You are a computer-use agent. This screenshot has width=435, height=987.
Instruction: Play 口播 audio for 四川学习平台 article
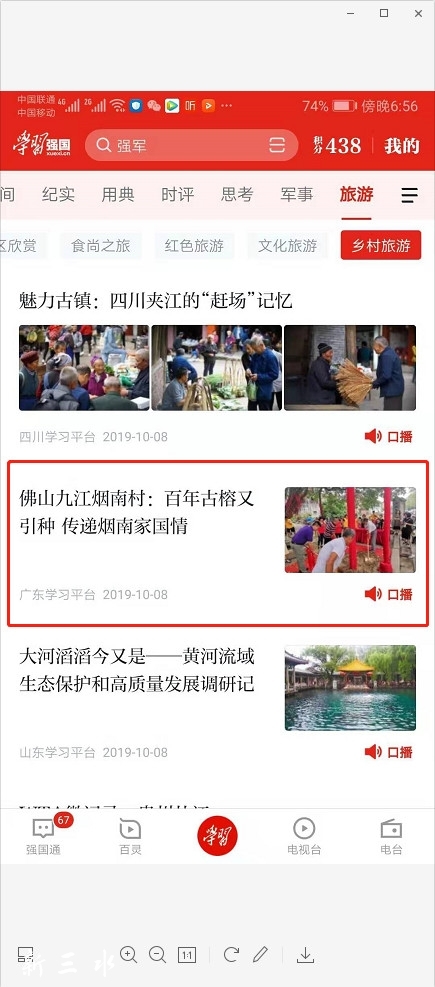[x=388, y=436]
